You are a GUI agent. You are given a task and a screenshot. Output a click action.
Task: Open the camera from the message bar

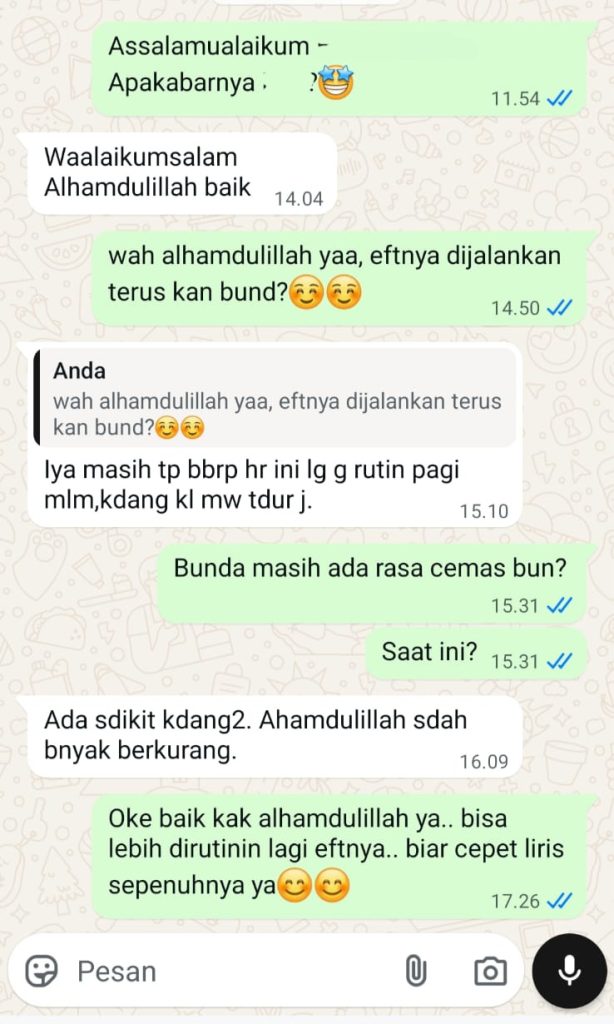pos(489,970)
